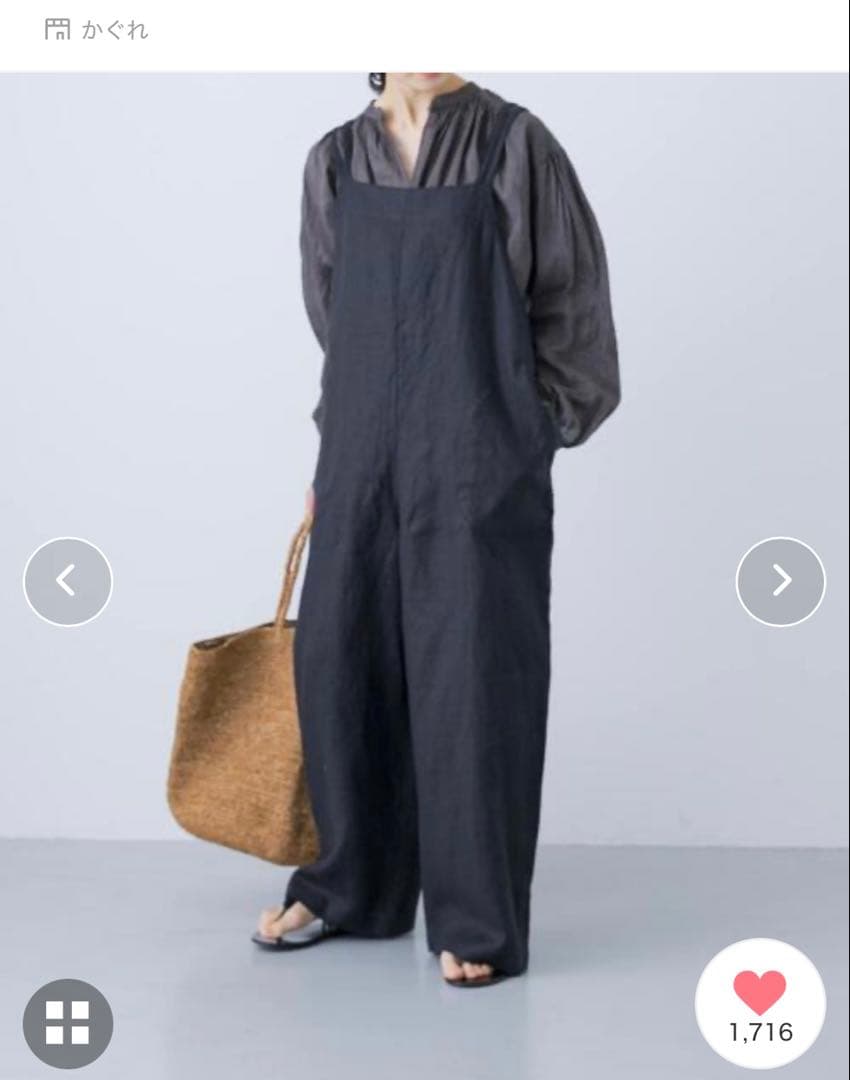The width and height of the screenshot is (850, 1080).
Task: Open the photo grid view
Action: pos(67,1023)
